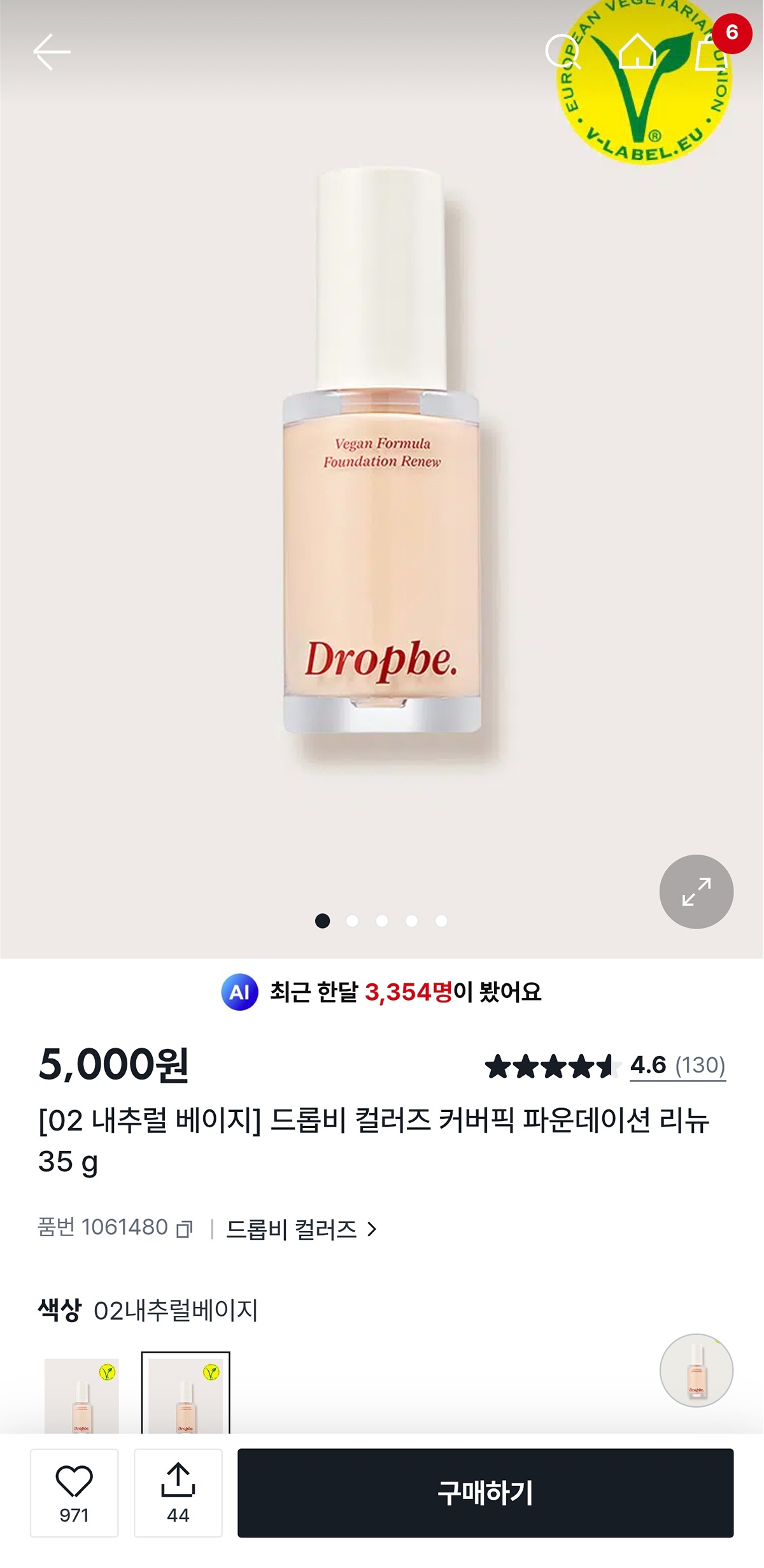
Task: Go back with the arrow icon
Action: coord(52,52)
